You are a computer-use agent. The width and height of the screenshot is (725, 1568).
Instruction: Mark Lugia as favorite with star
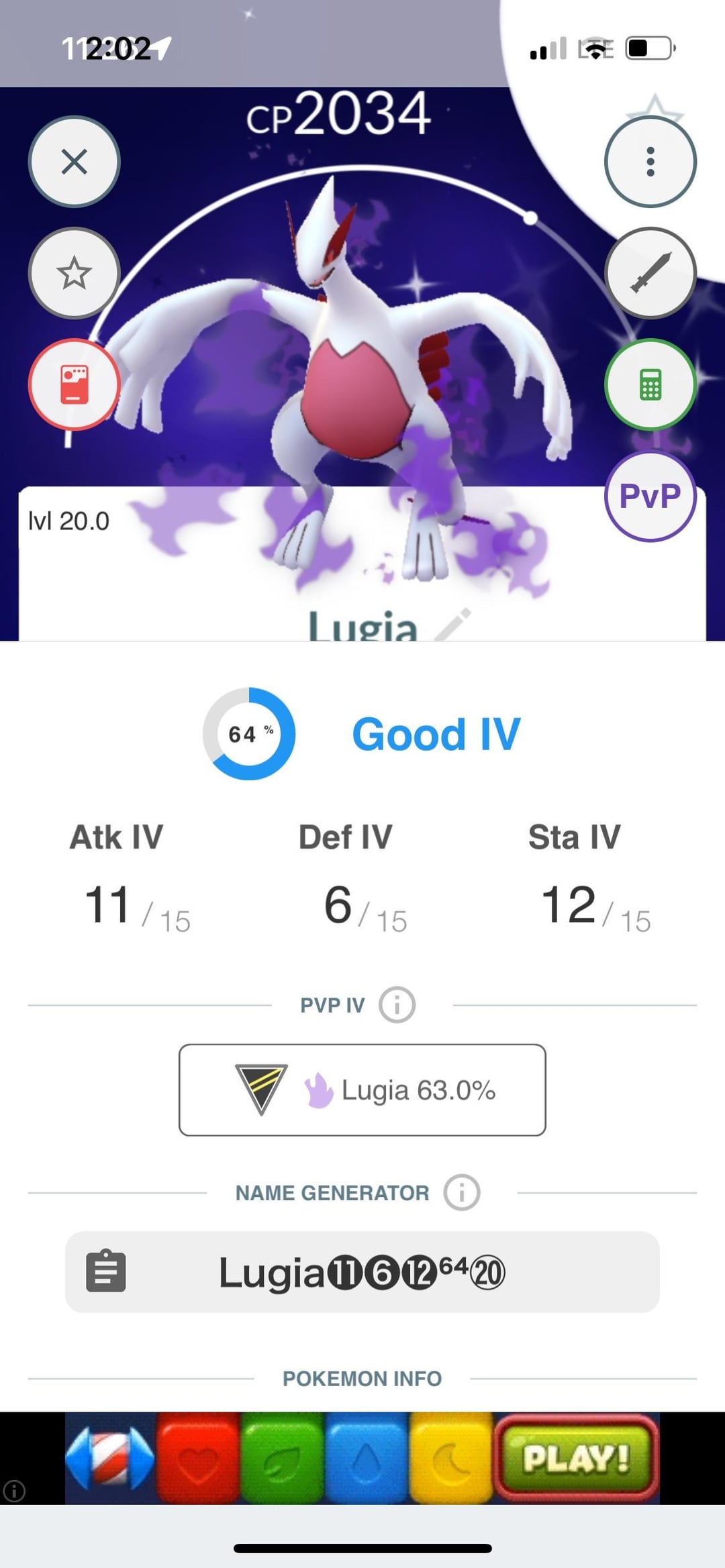[x=74, y=273]
